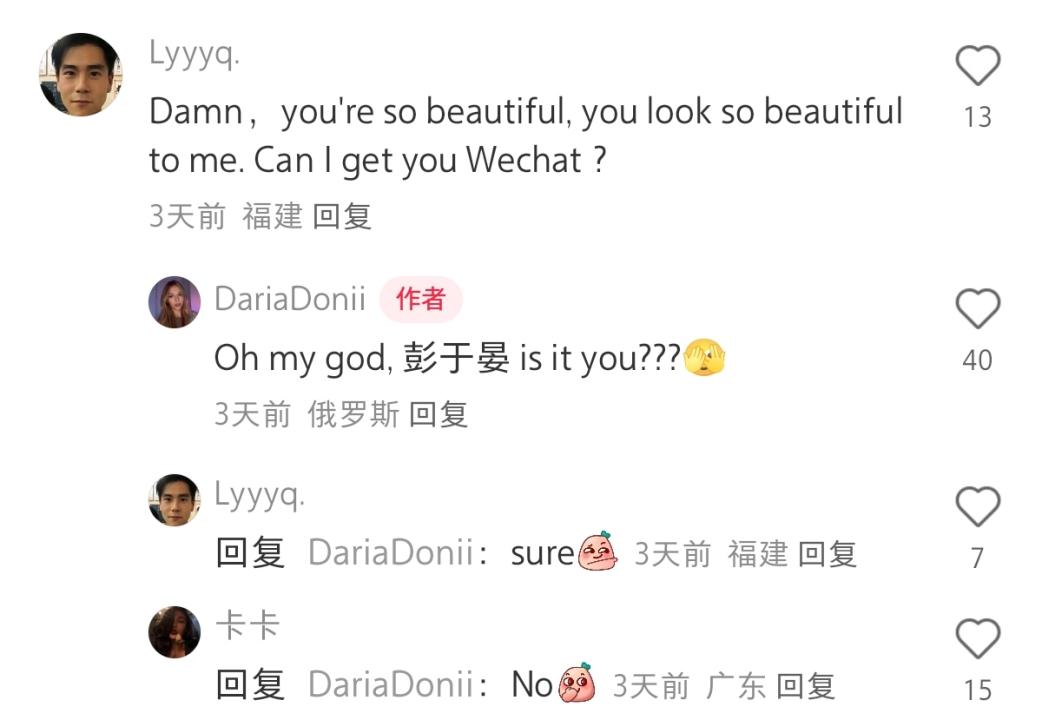Open 卡卡's profile avatar
Viewport: 1042px width, 720px height.
174,632
